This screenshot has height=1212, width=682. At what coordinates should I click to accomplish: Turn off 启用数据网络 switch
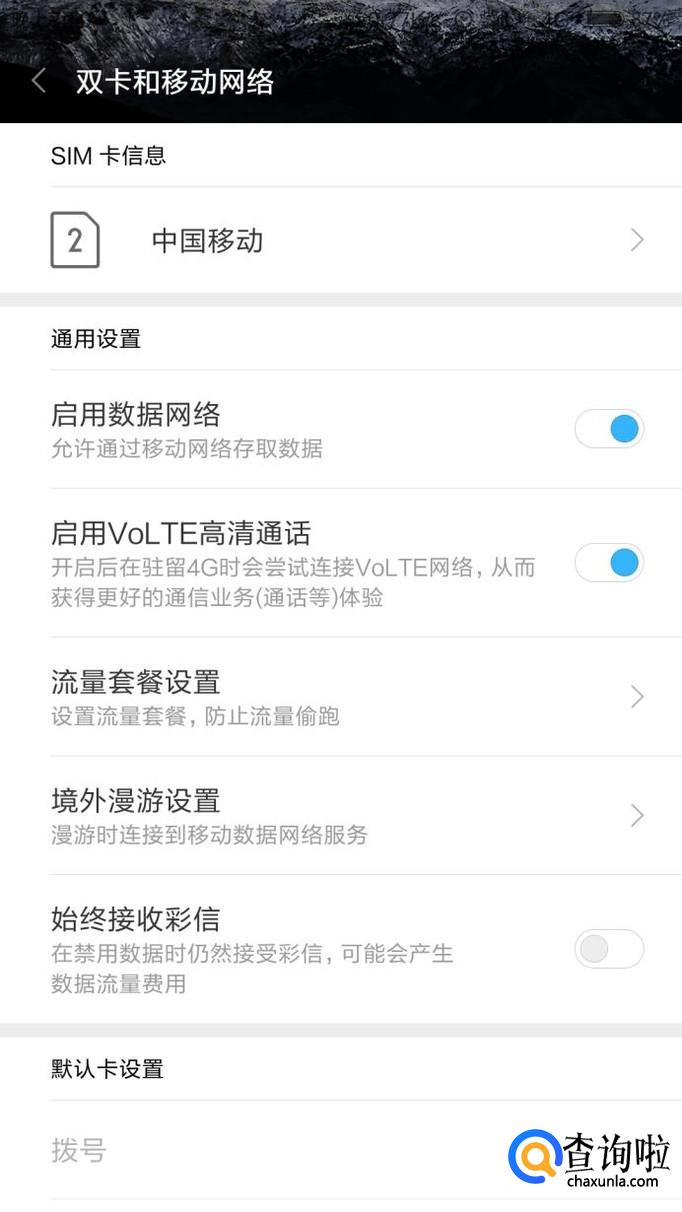[608, 429]
